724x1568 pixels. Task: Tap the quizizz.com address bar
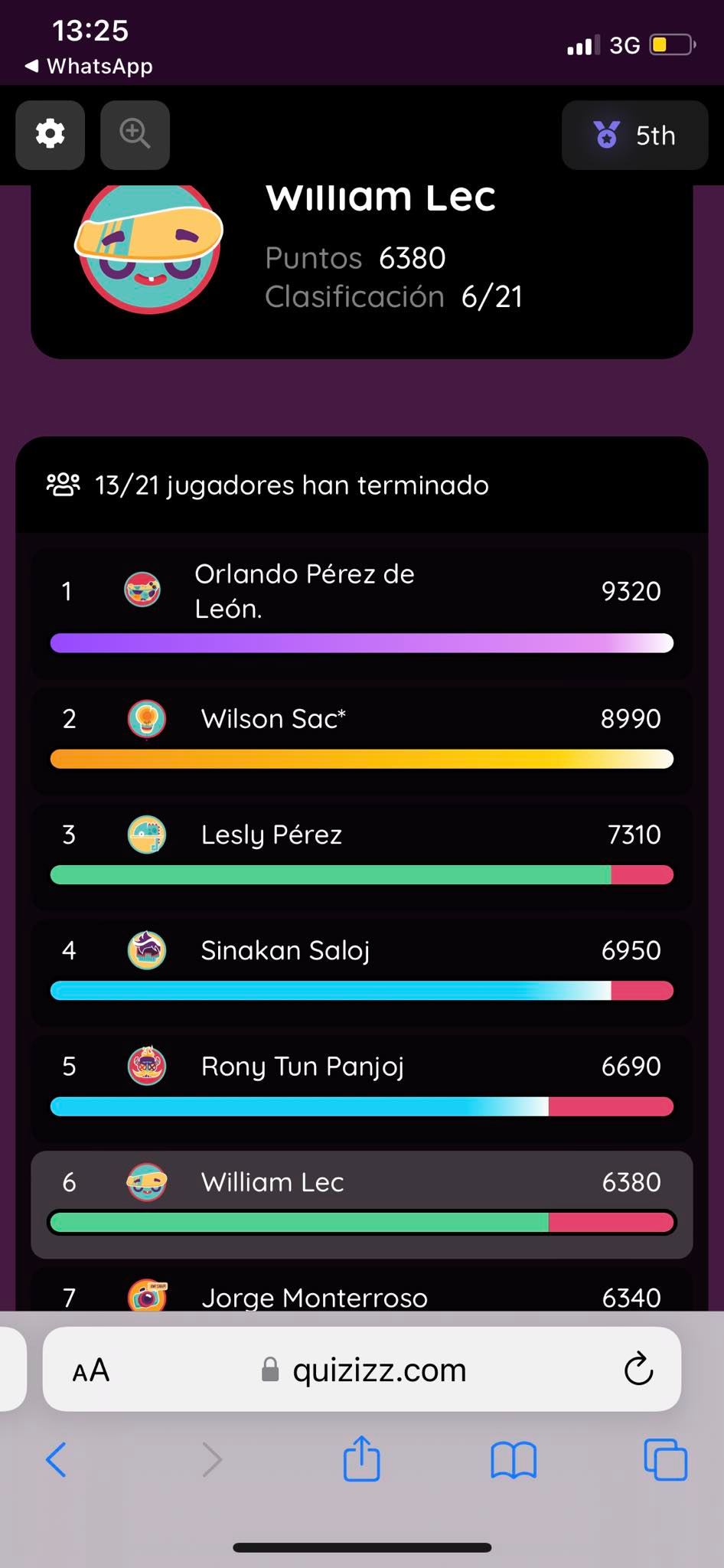(362, 1369)
